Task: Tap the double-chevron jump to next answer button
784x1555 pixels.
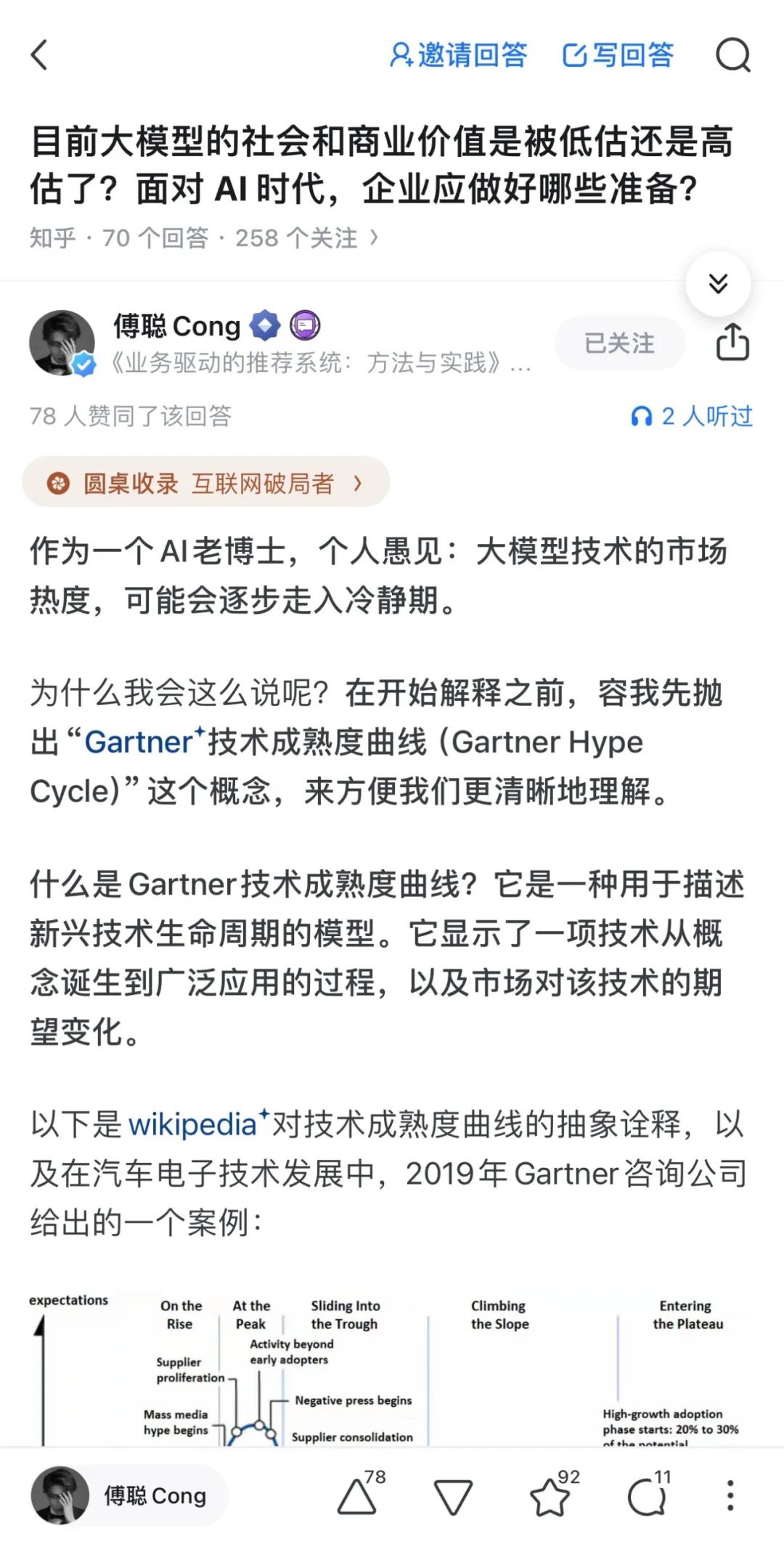Action: 718,284
